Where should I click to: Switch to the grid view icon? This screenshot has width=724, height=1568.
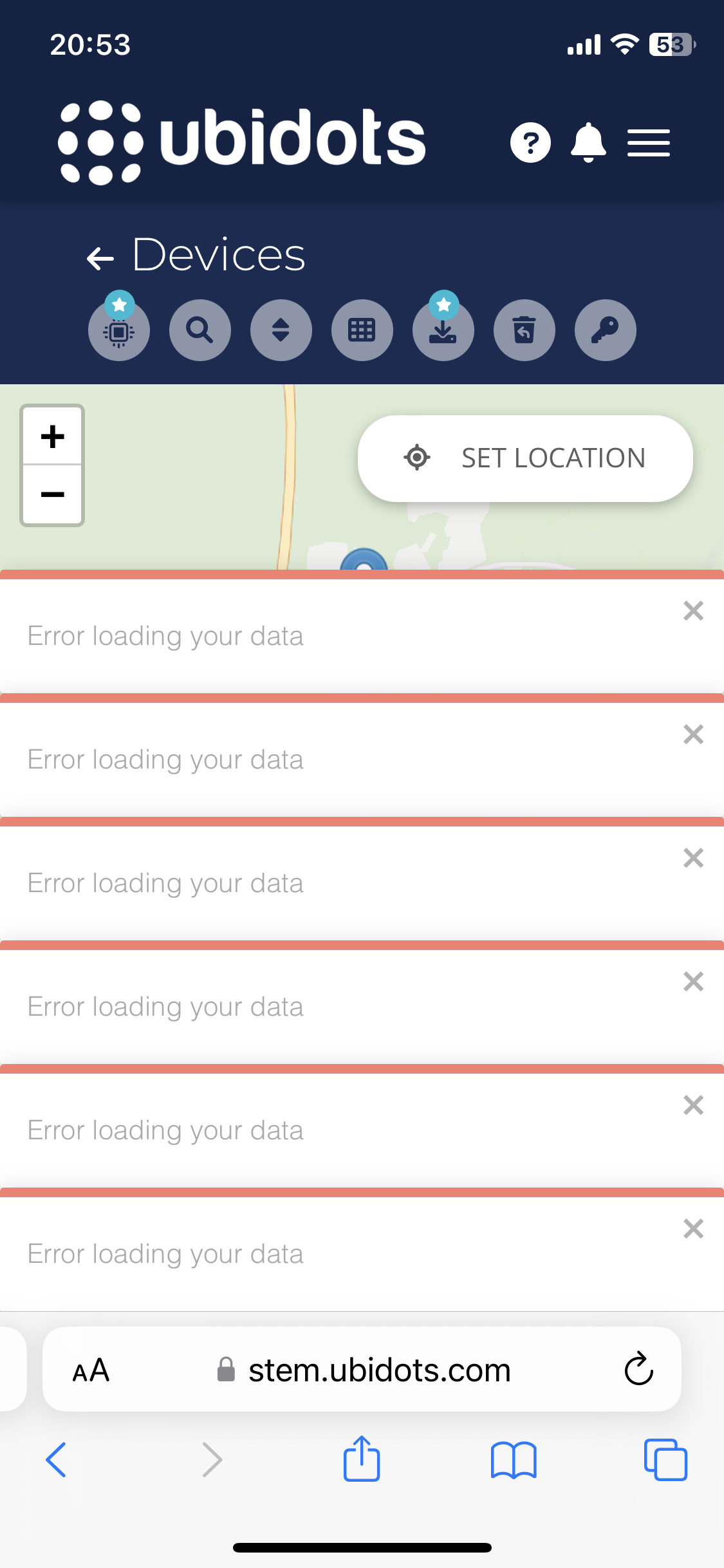362,330
